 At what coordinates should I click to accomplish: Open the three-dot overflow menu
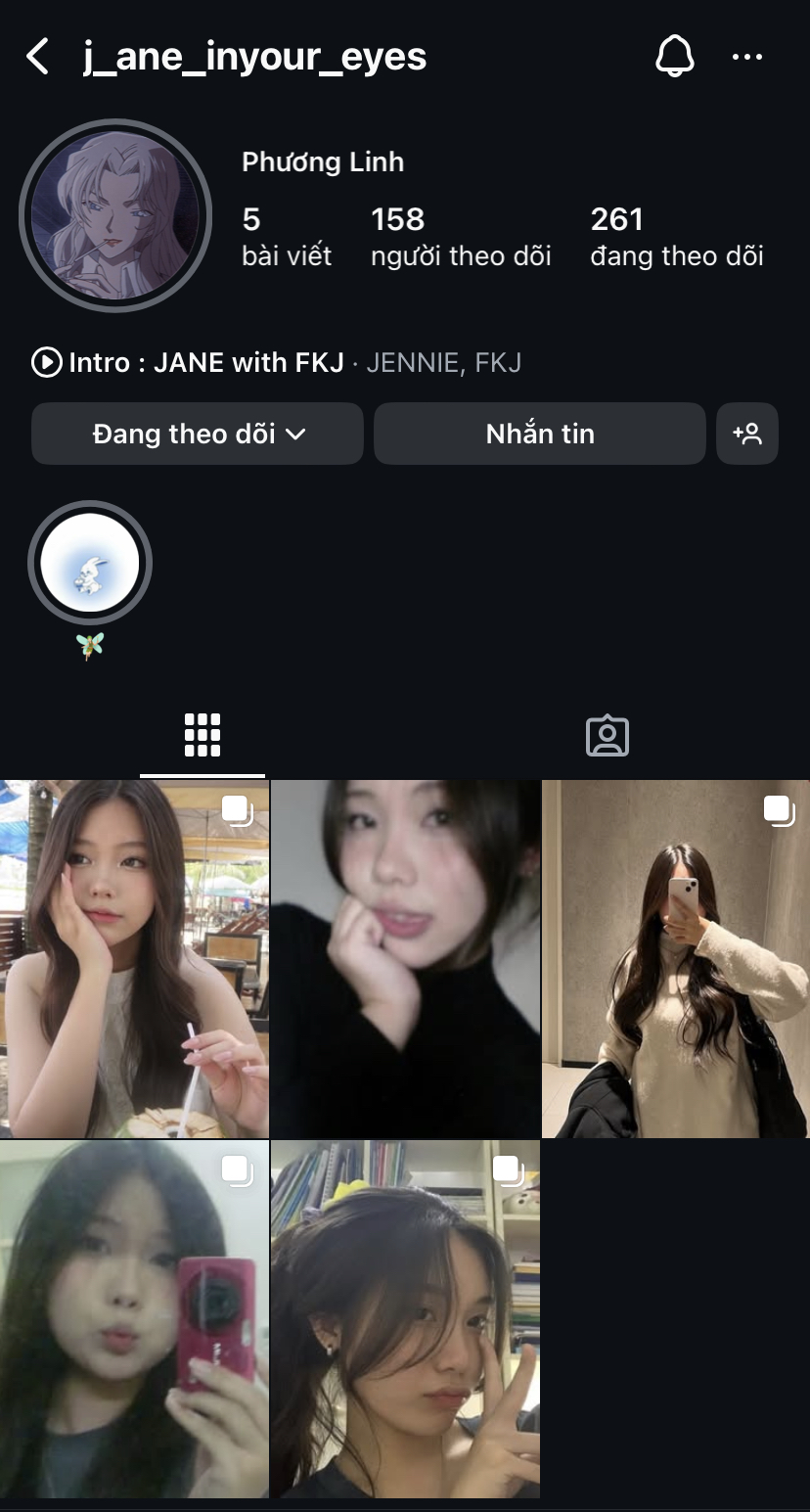[747, 57]
